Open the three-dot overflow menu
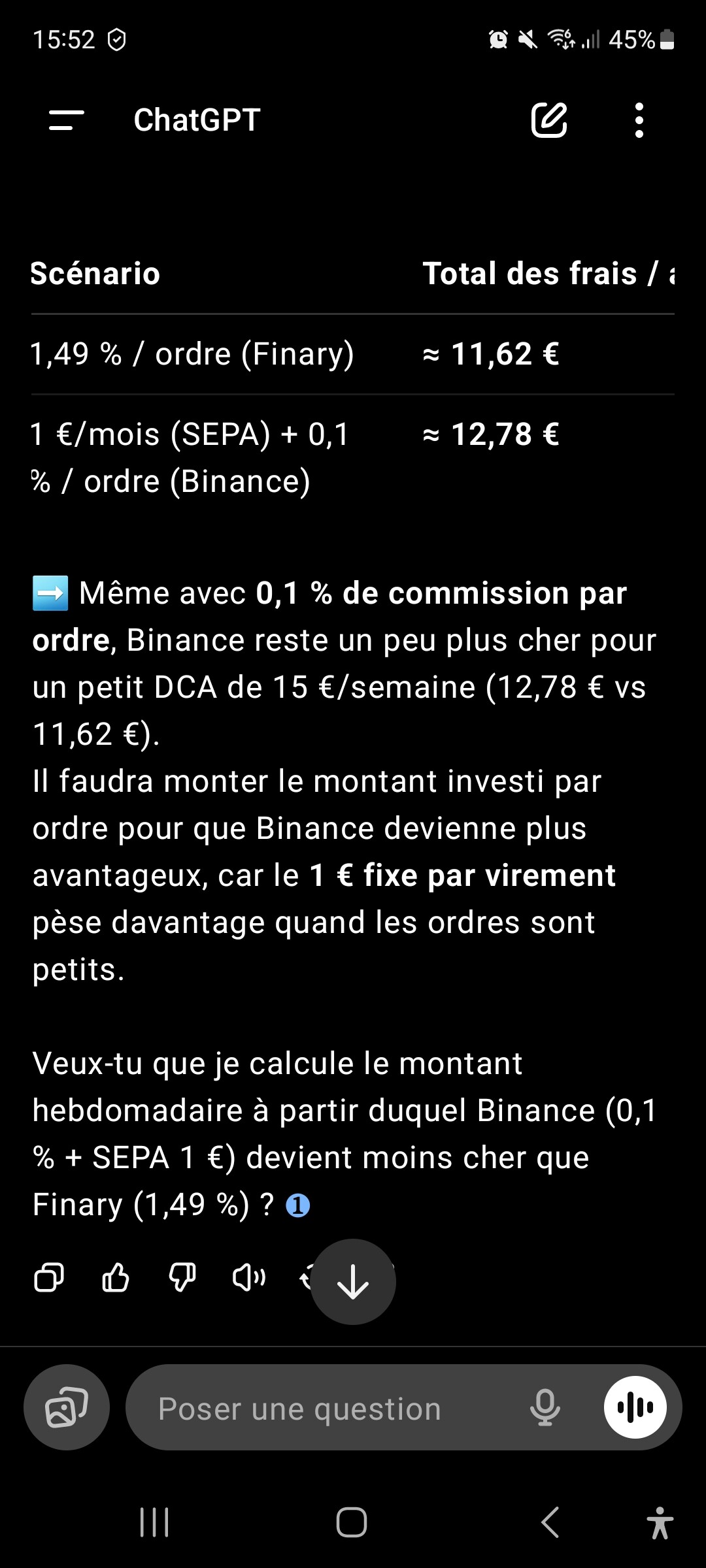Viewport: 706px width, 1568px height. coord(639,120)
